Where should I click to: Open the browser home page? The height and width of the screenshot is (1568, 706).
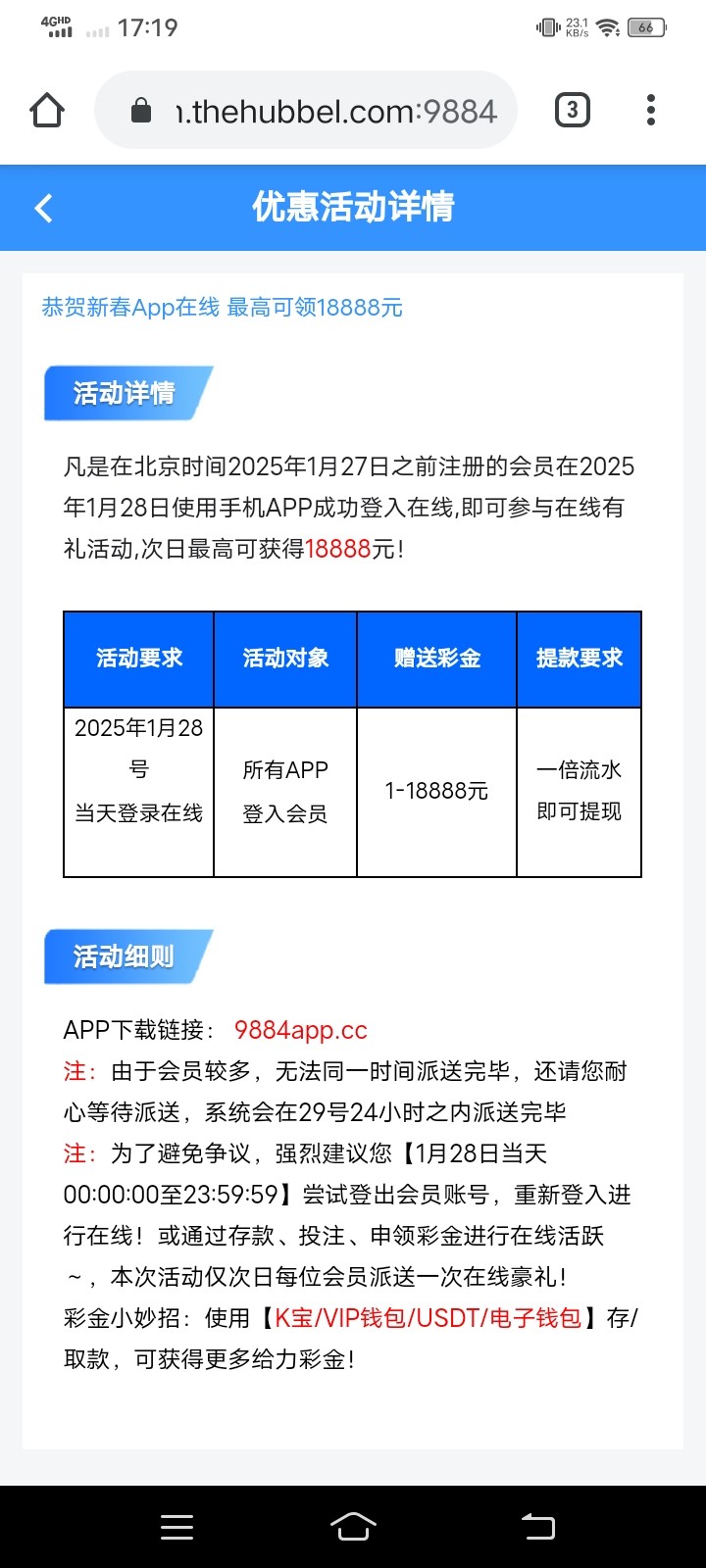coord(47,111)
